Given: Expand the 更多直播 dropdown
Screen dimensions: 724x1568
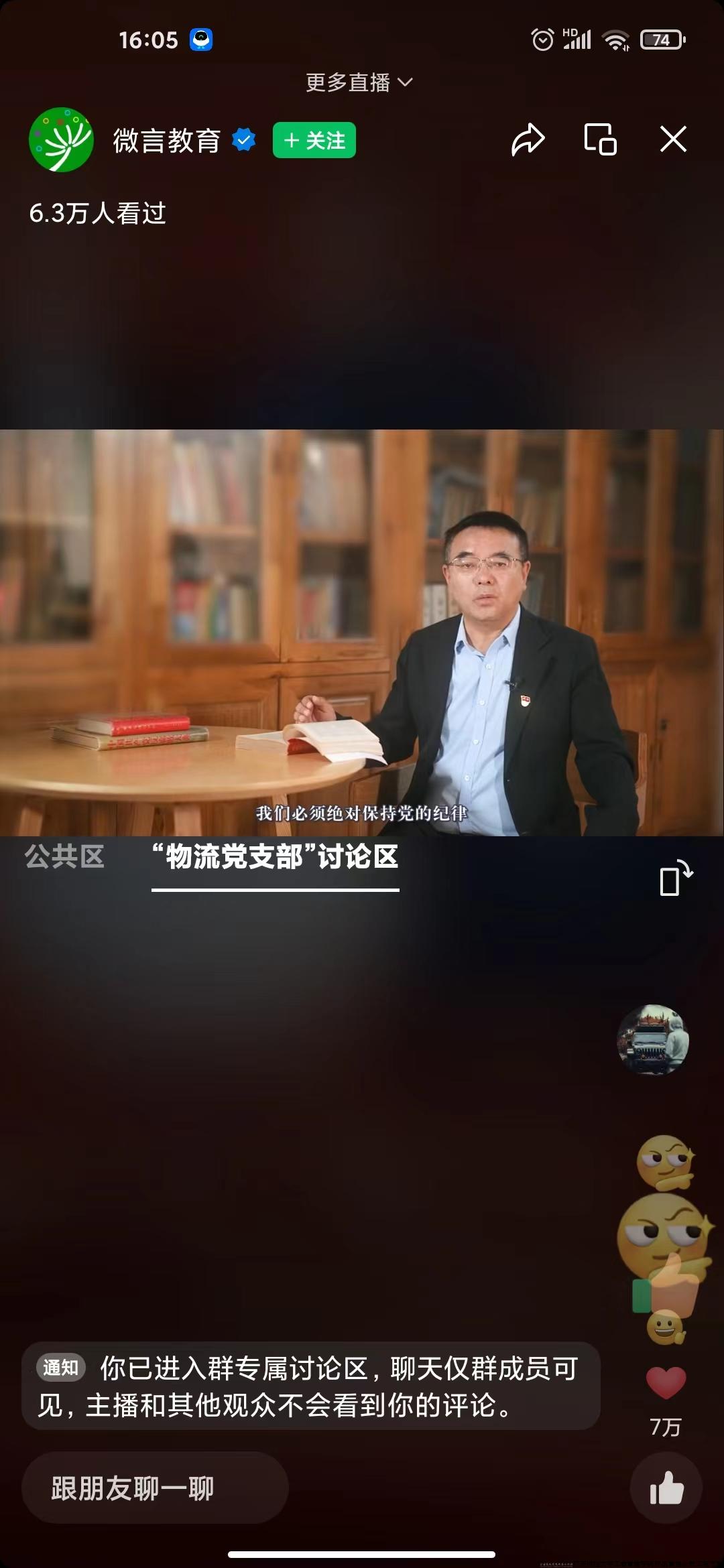Looking at the screenshot, I should (359, 82).
